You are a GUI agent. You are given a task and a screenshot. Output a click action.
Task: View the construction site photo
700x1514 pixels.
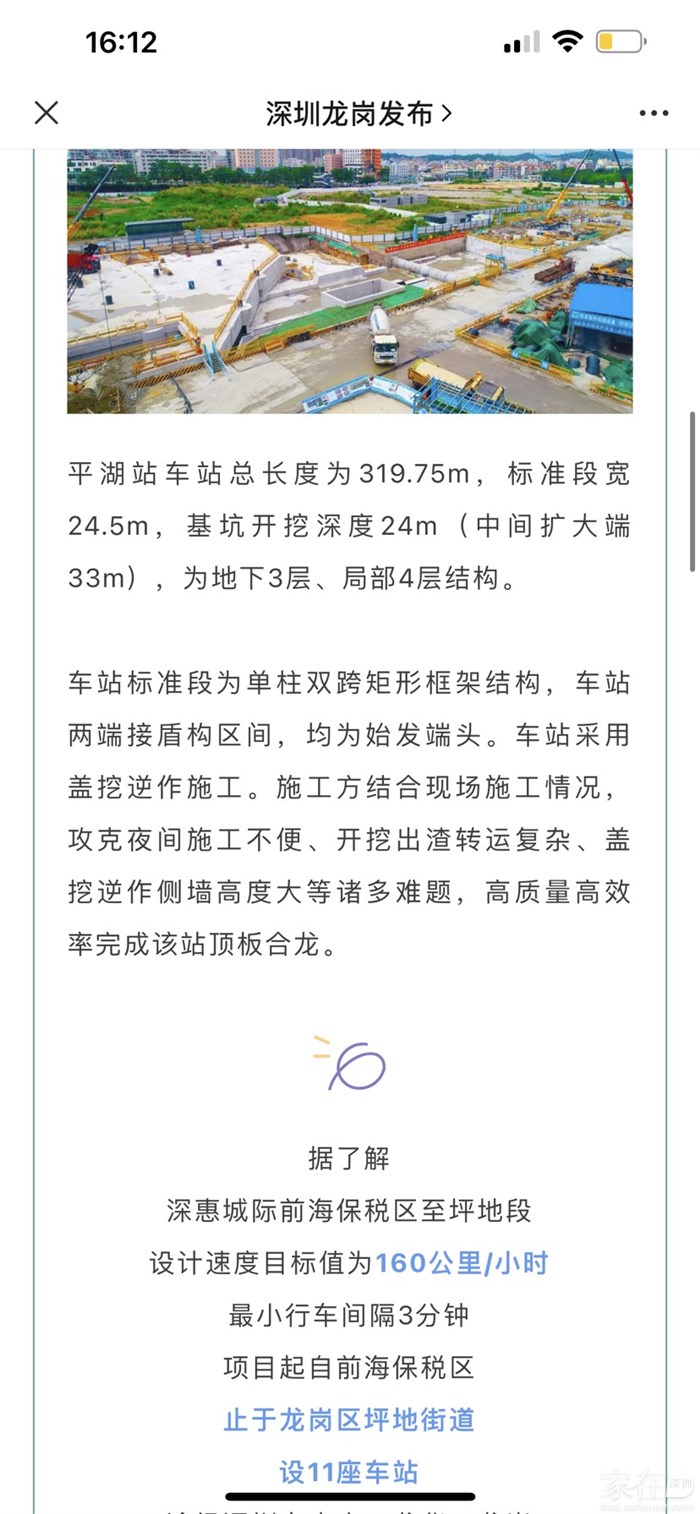pyautogui.click(x=350, y=281)
